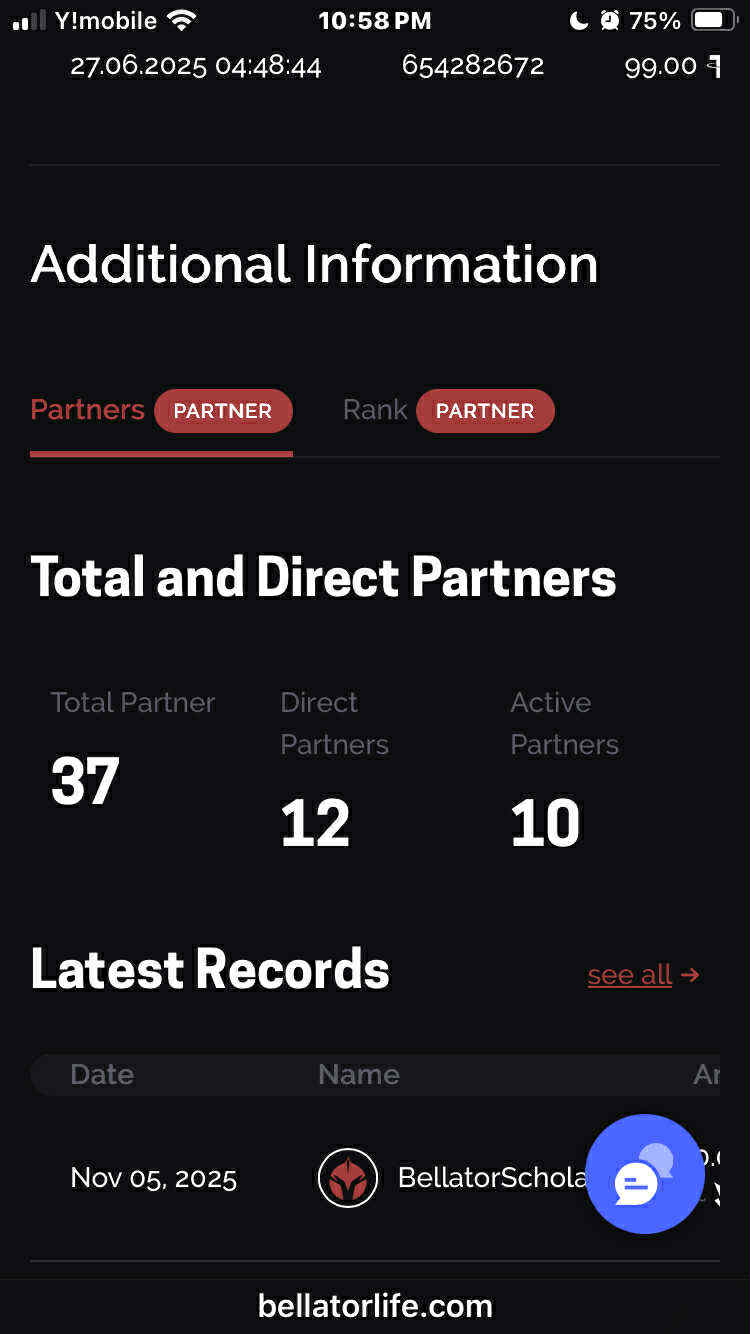
Task: Switch to the Partners tab
Action: (88, 410)
